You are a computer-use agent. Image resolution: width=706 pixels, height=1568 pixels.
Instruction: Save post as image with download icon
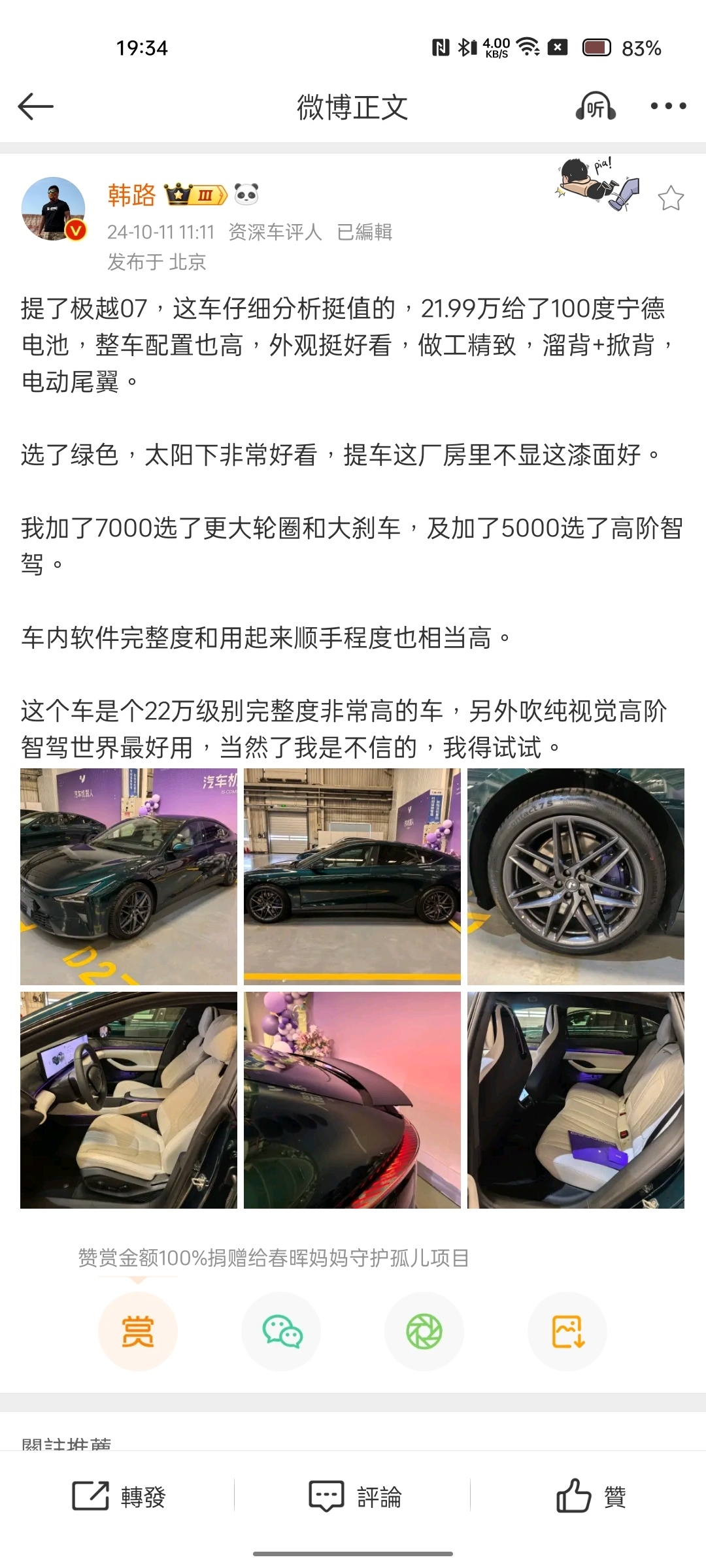[x=567, y=1331]
